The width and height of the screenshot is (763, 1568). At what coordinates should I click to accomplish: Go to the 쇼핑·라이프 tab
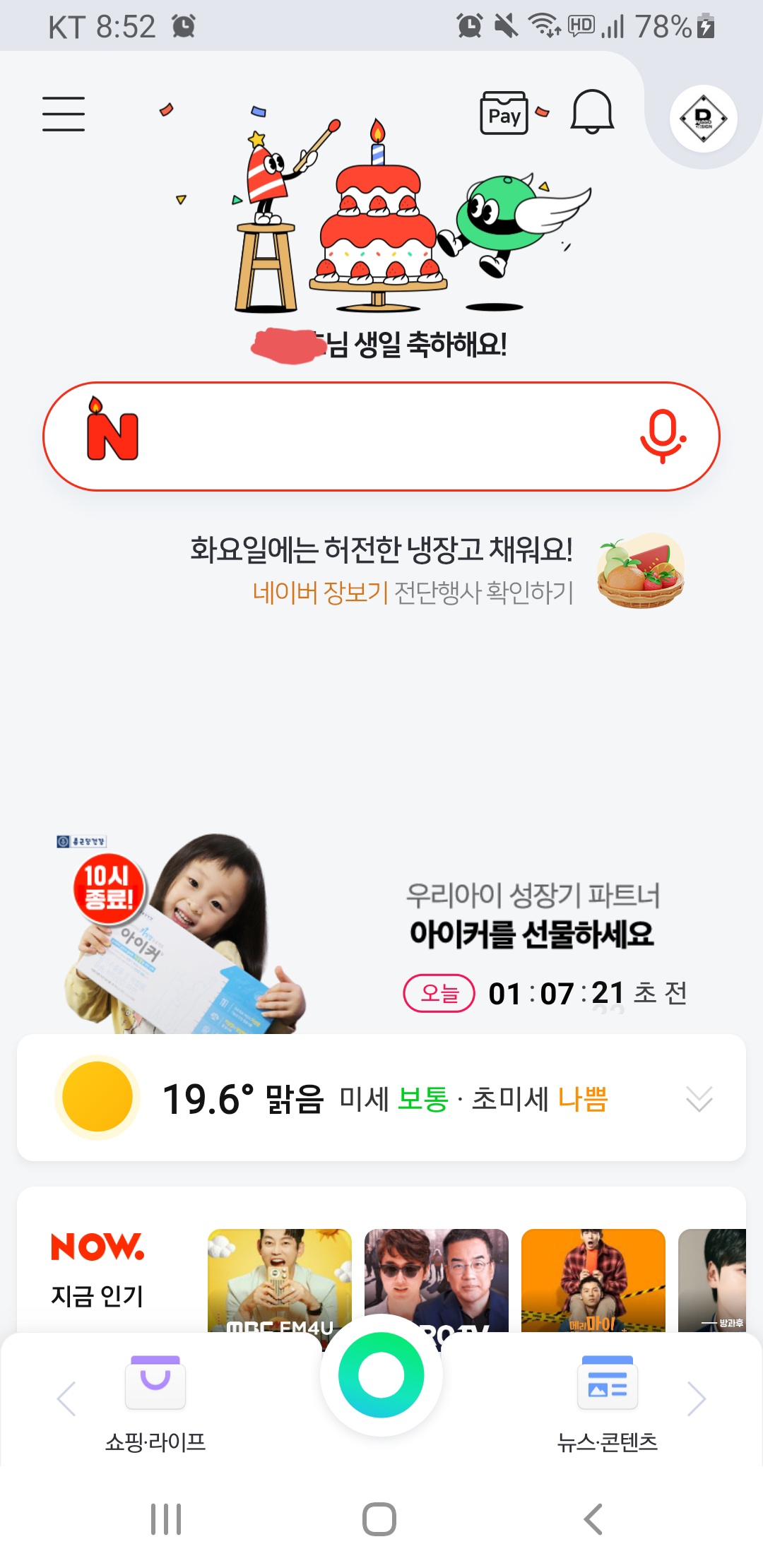pos(155,1402)
